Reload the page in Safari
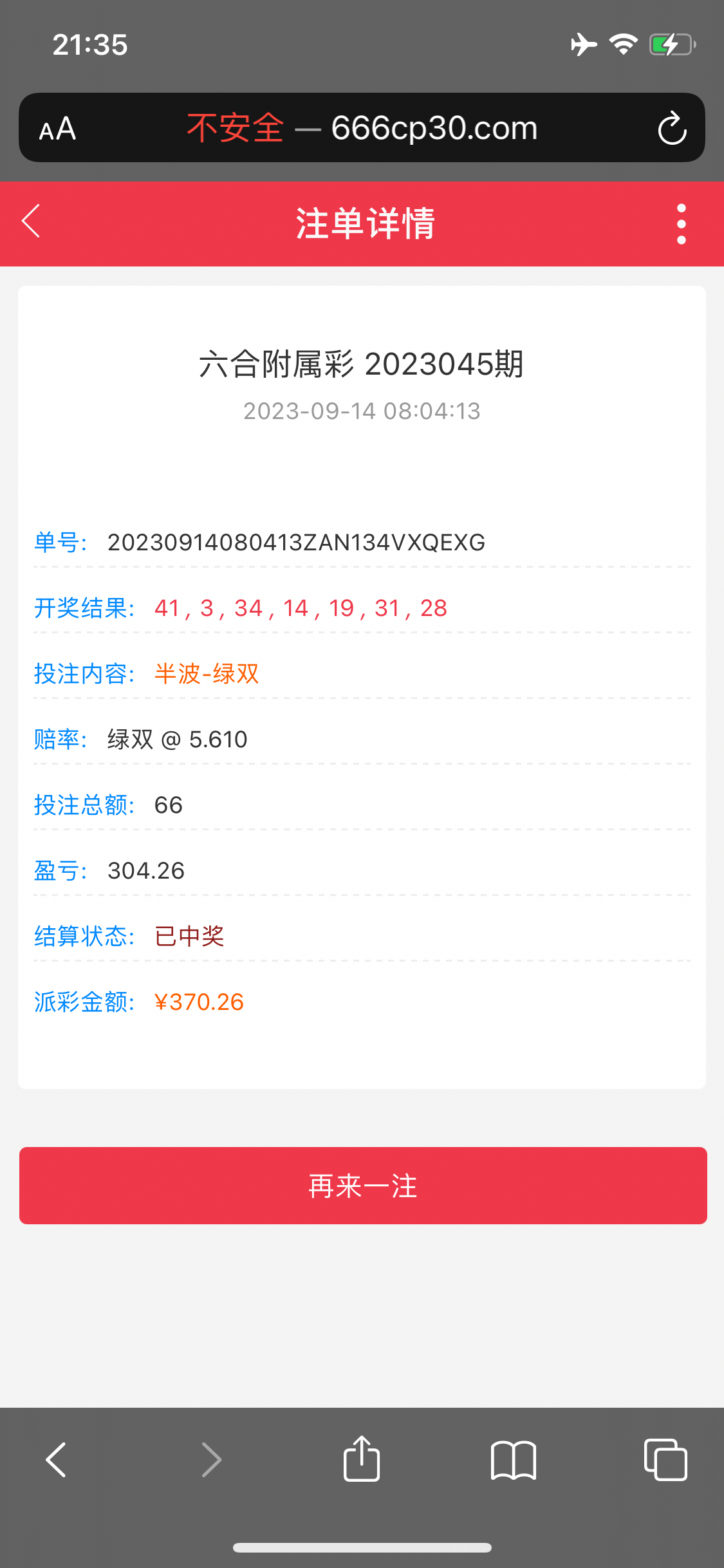Image resolution: width=724 pixels, height=1568 pixels. coord(672,128)
